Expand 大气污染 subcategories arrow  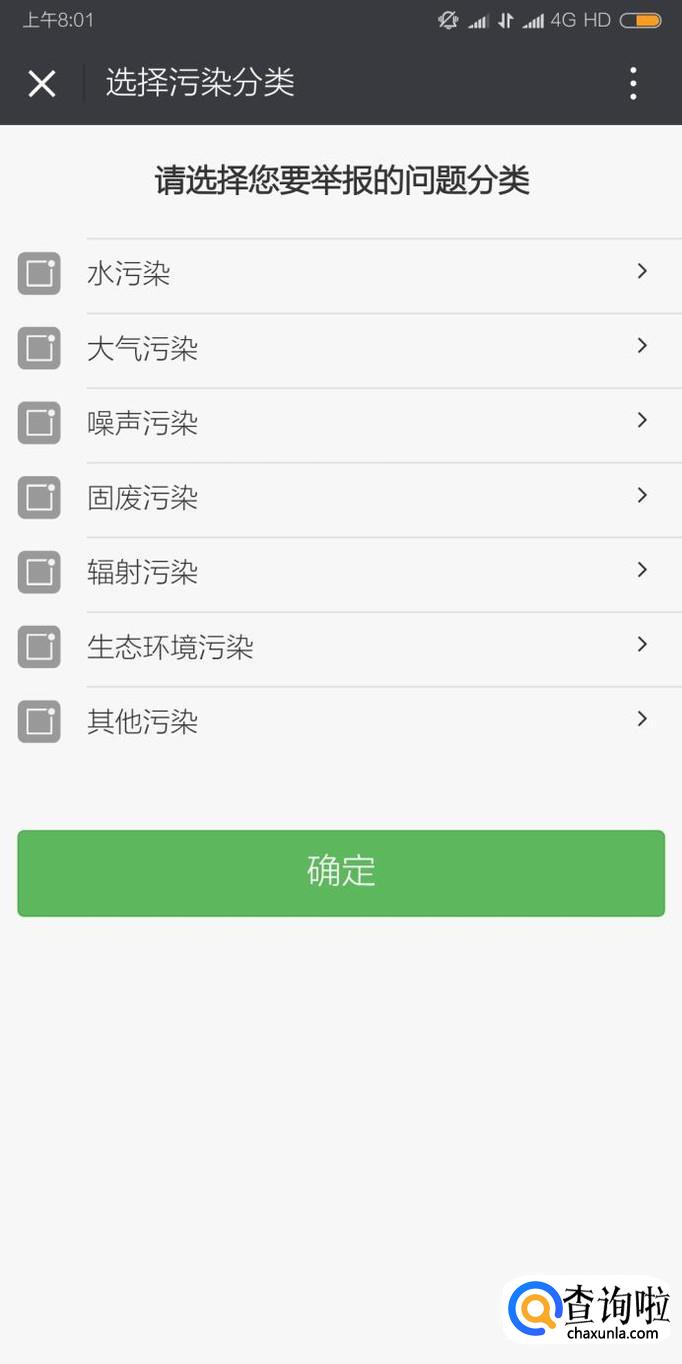point(642,346)
